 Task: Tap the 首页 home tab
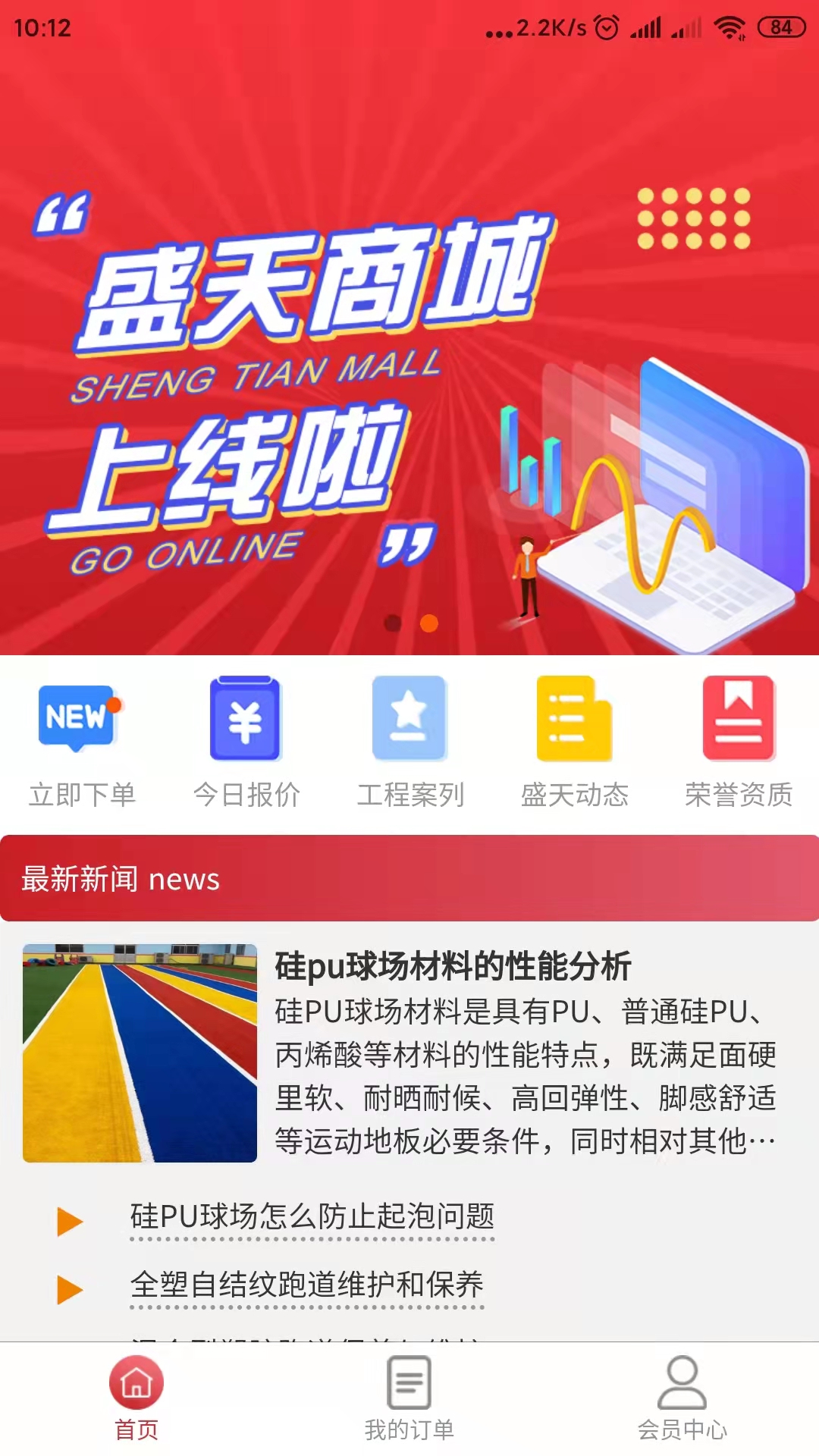tap(136, 1397)
